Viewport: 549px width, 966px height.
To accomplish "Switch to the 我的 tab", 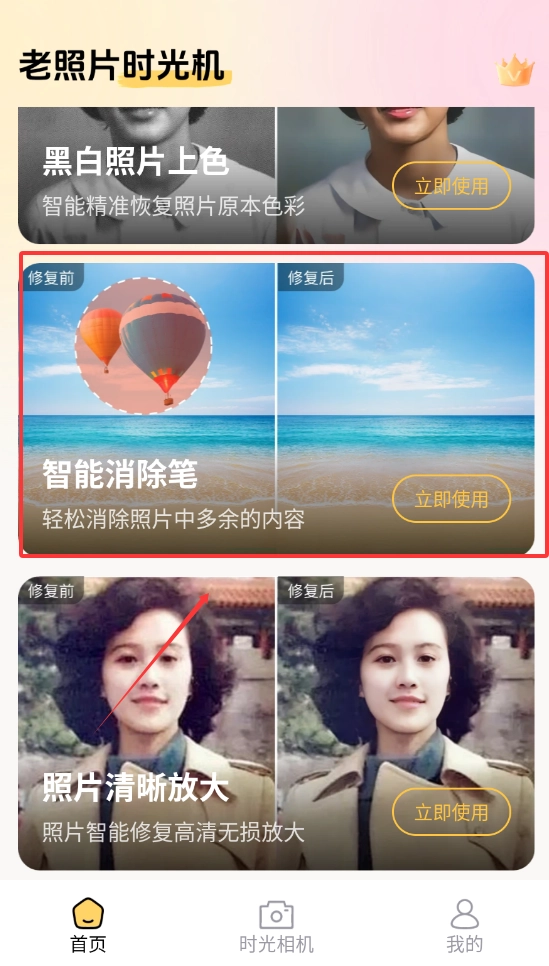I will coord(464,925).
